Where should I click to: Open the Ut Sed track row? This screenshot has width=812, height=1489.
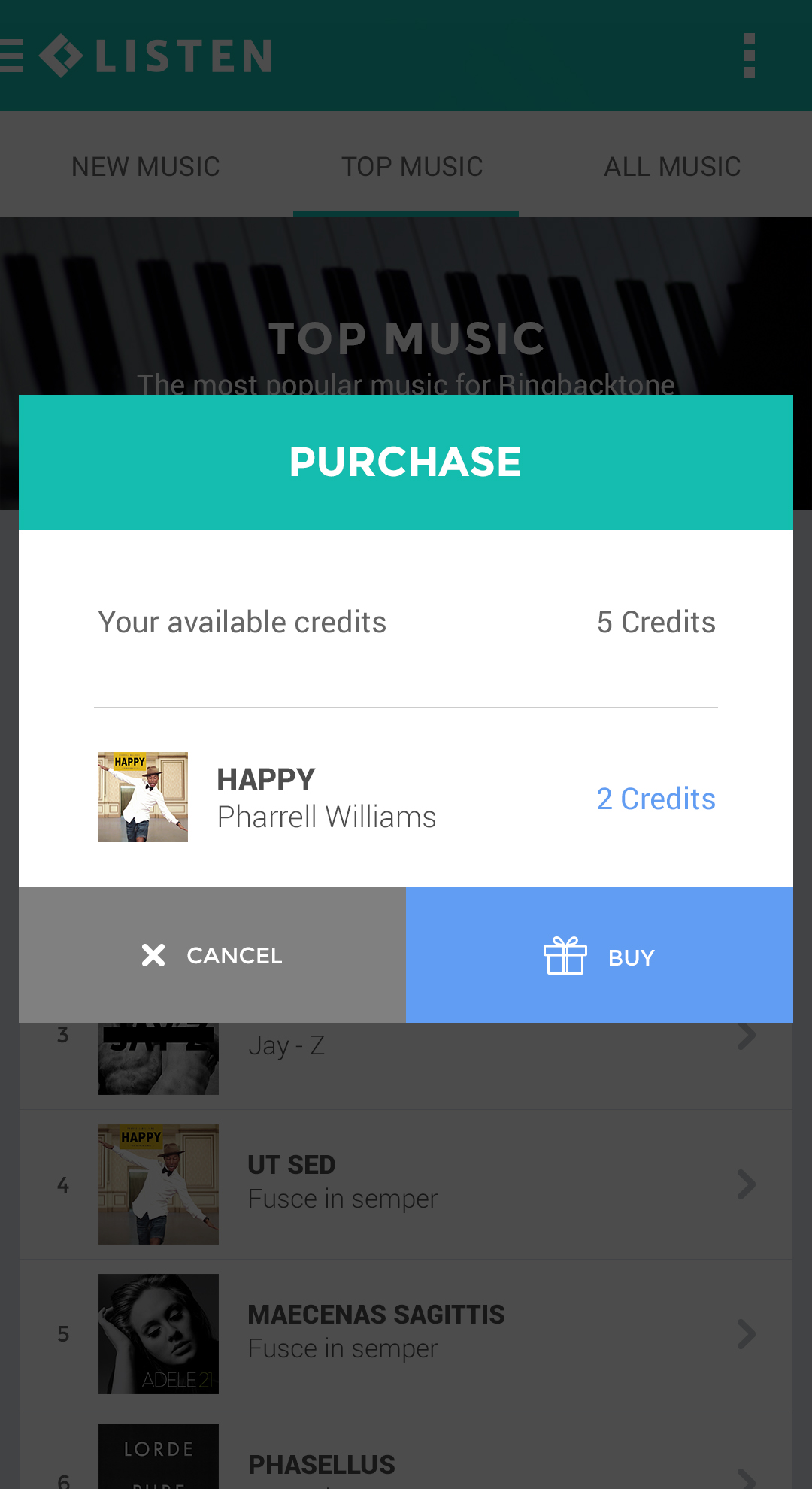tap(406, 1184)
